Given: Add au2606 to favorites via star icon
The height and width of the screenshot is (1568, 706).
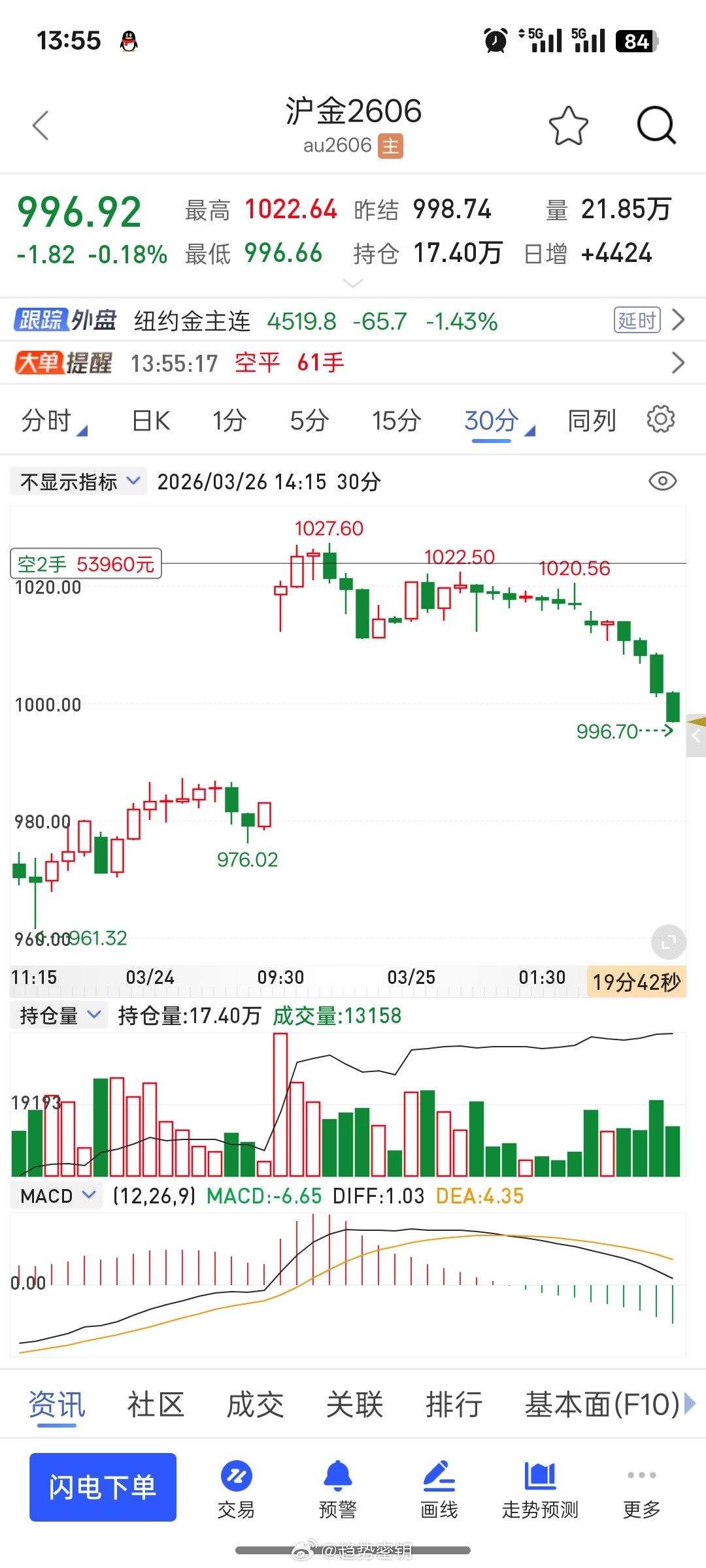Looking at the screenshot, I should [568, 124].
